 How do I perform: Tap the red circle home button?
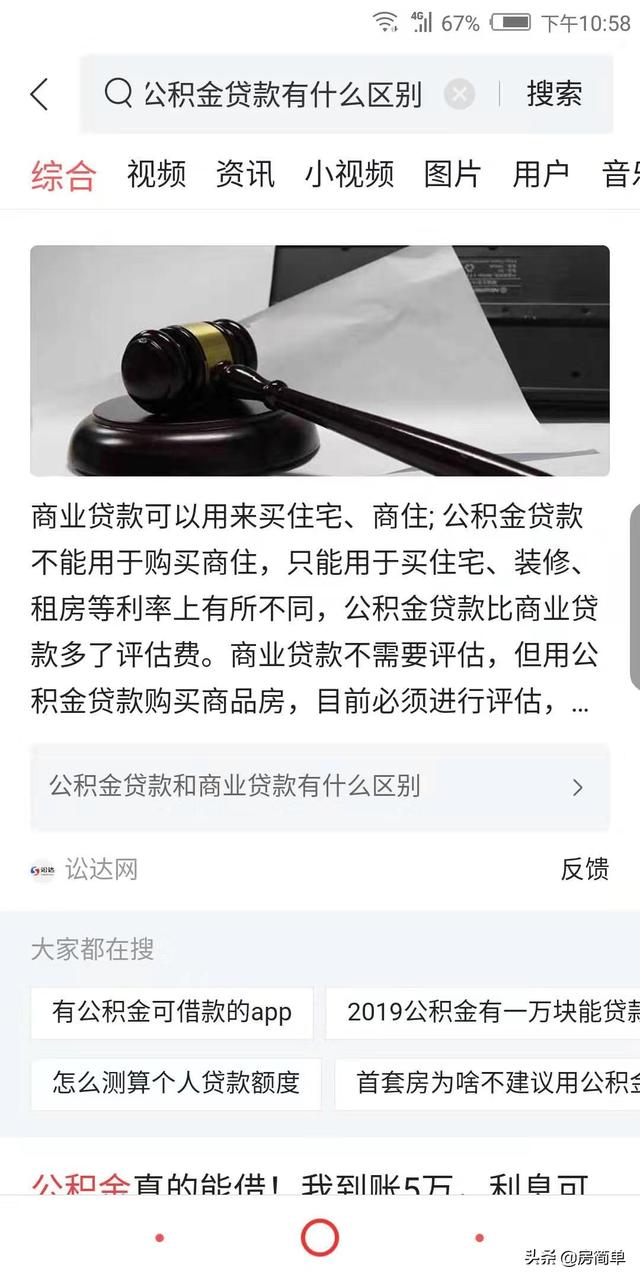tap(320, 1238)
